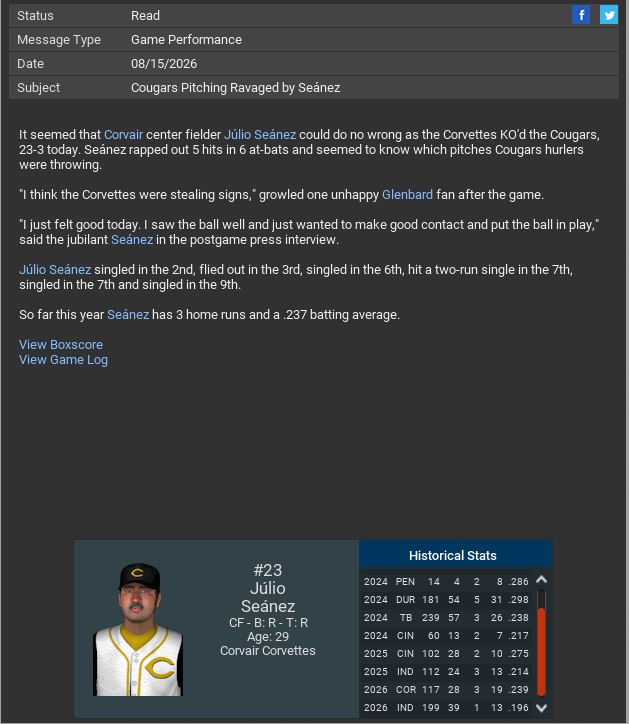
Task: Open the Glenbard team link
Action: pyautogui.click(x=407, y=194)
